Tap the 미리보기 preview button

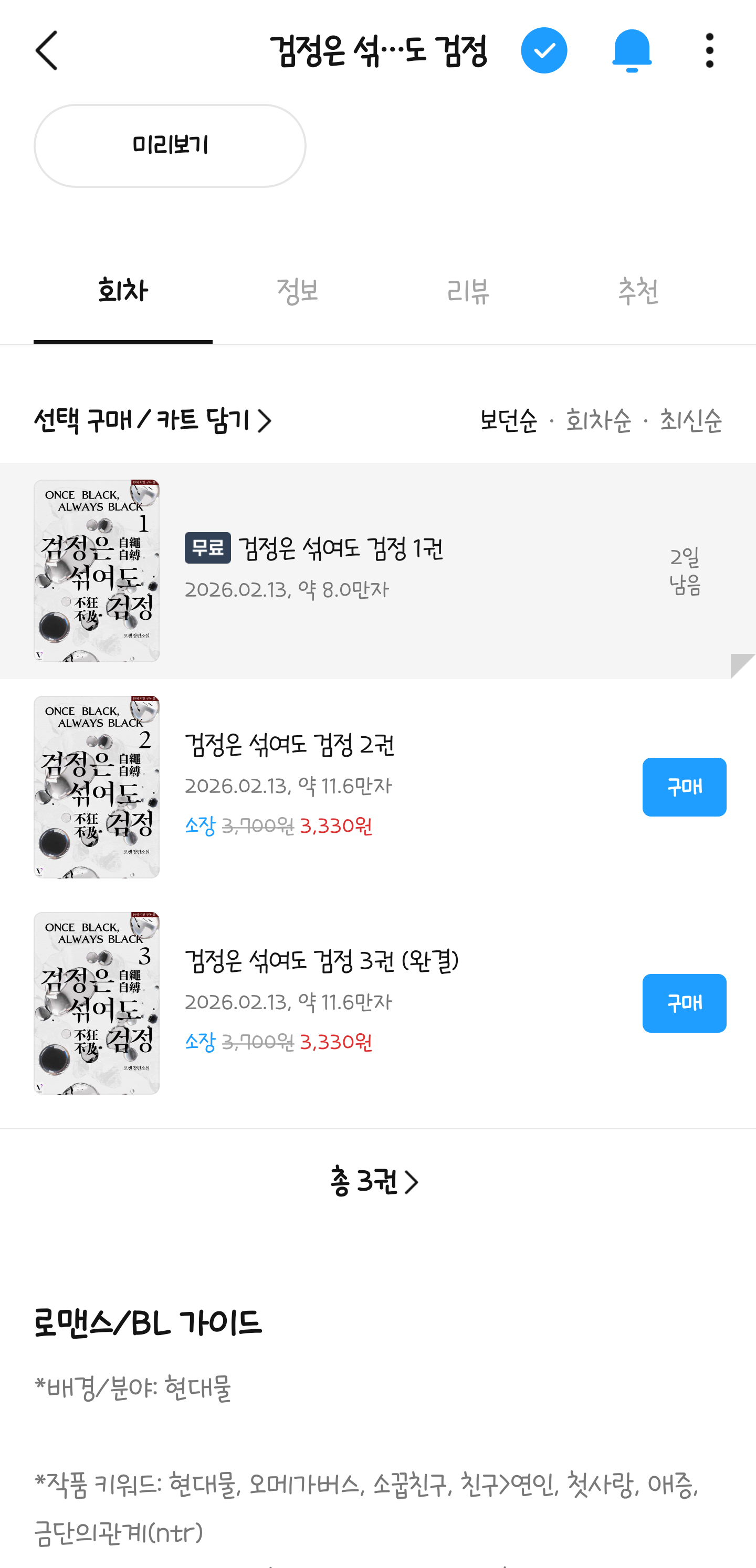(170, 145)
